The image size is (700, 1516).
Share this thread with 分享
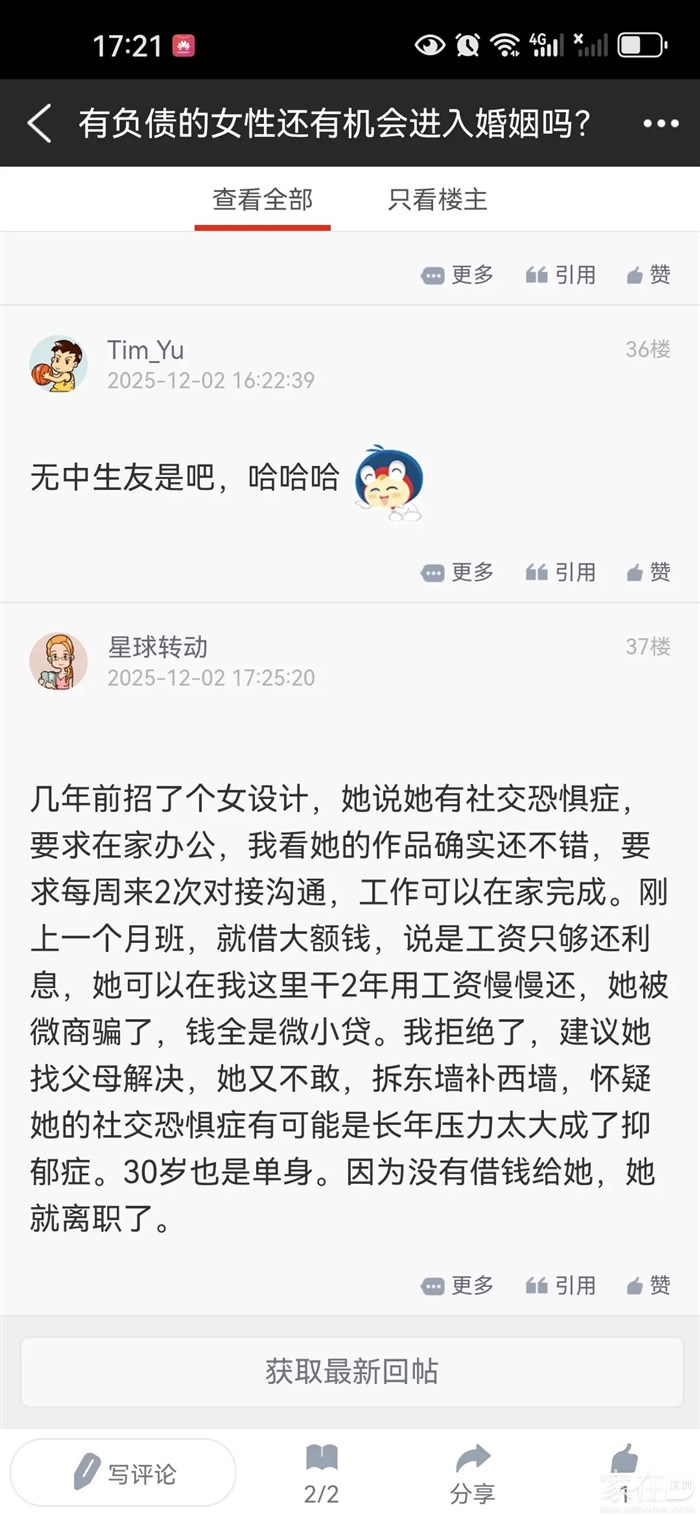(x=472, y=1473)
